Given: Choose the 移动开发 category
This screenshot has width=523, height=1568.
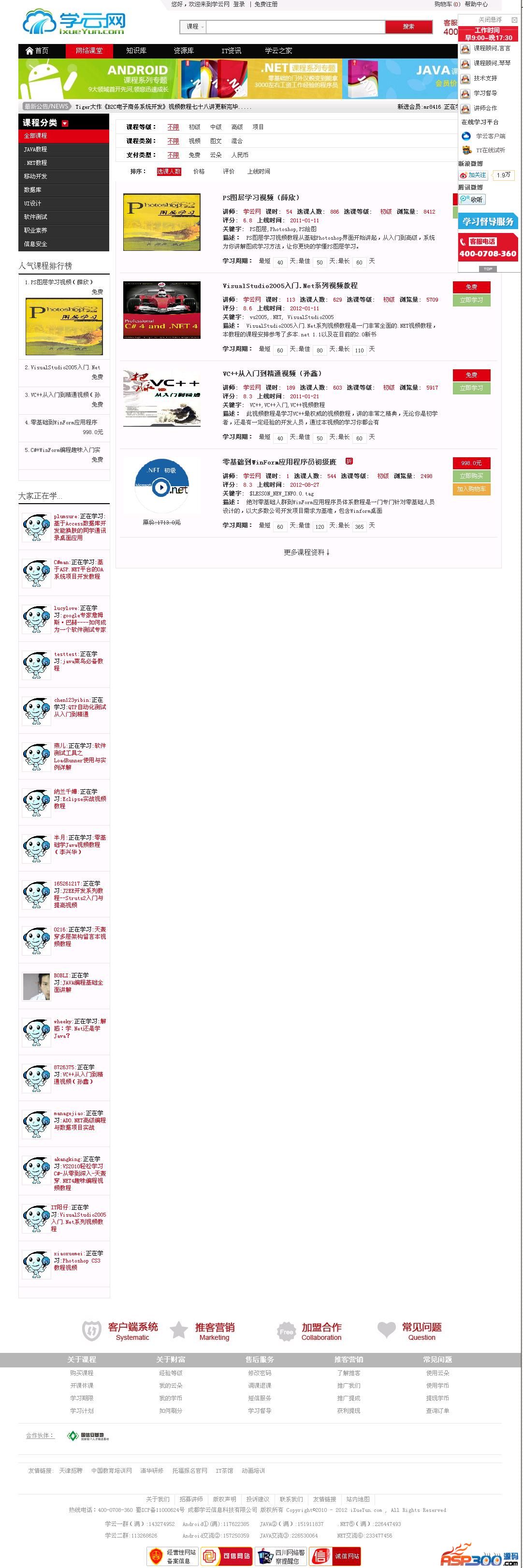Looking at the screenshot, I should (35, 176).
